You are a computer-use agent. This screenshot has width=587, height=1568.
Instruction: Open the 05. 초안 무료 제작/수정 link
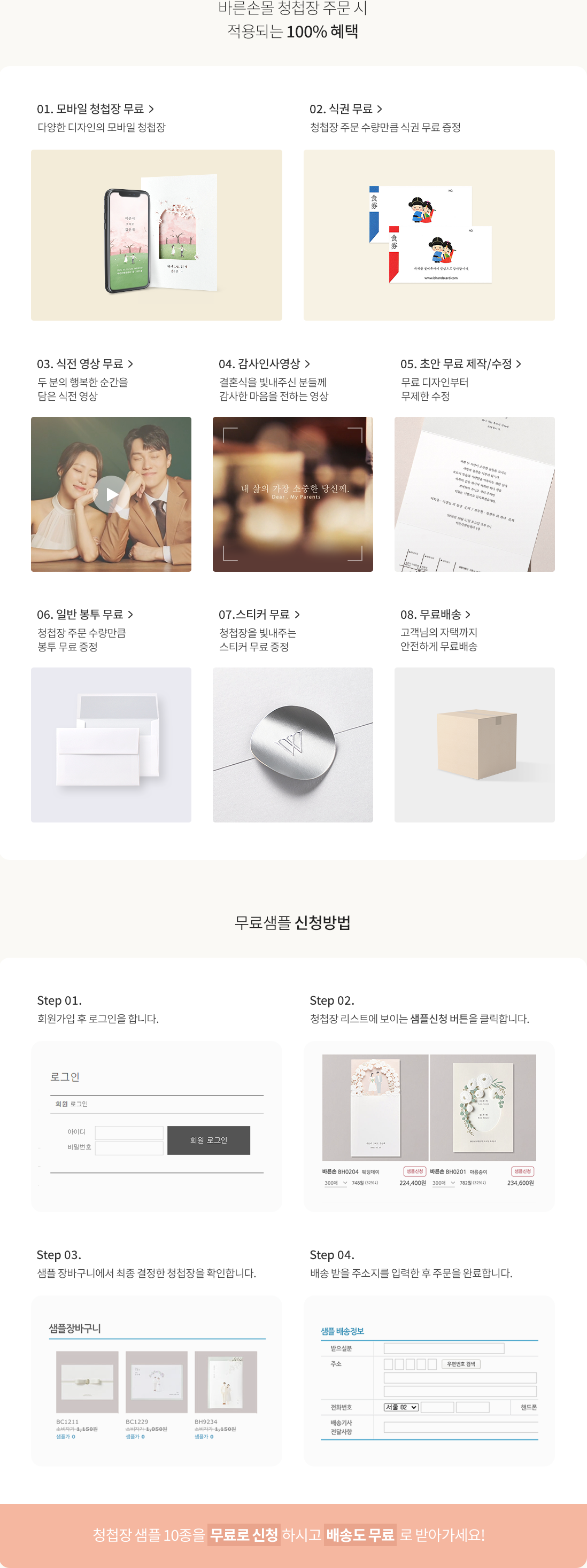coord(460,363)
